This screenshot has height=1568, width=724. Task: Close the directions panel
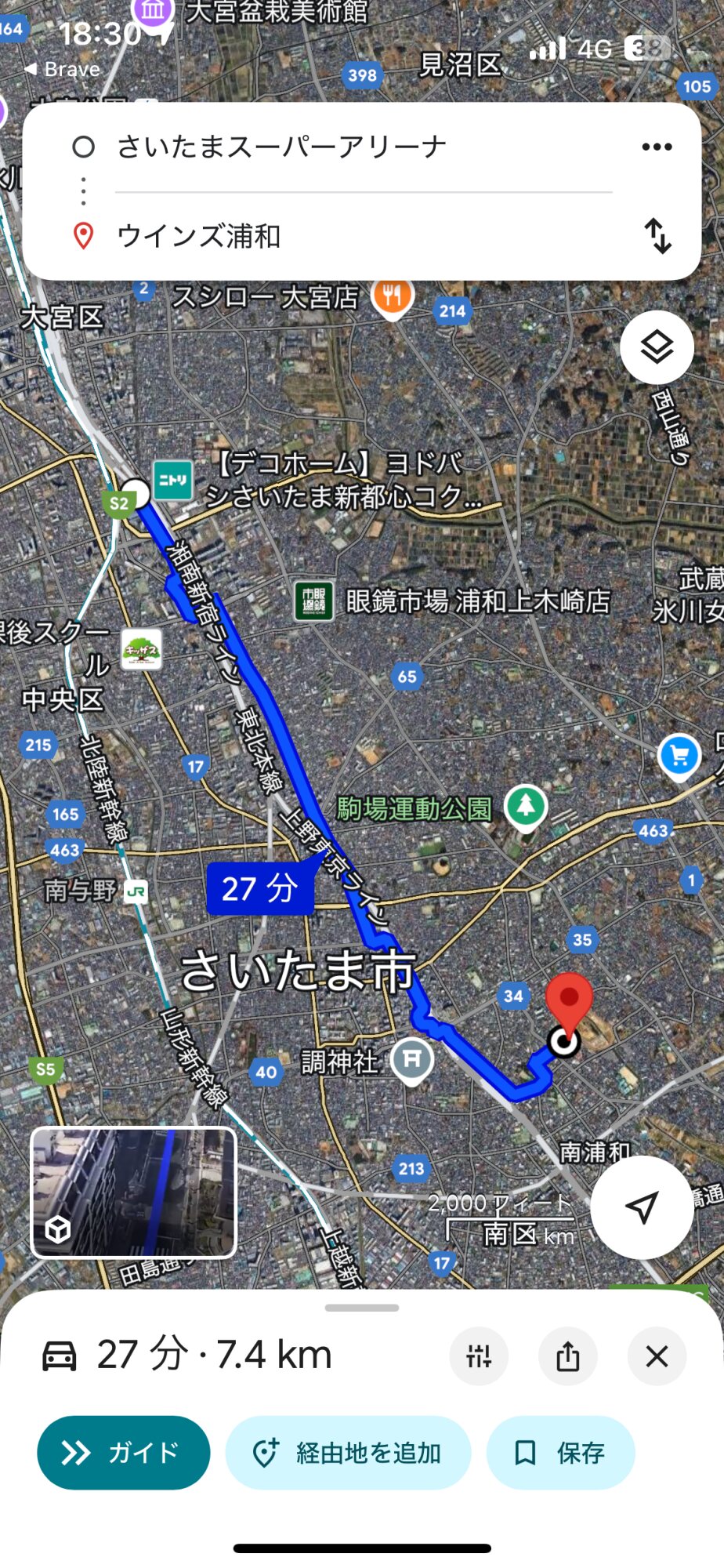point(657,1356)
